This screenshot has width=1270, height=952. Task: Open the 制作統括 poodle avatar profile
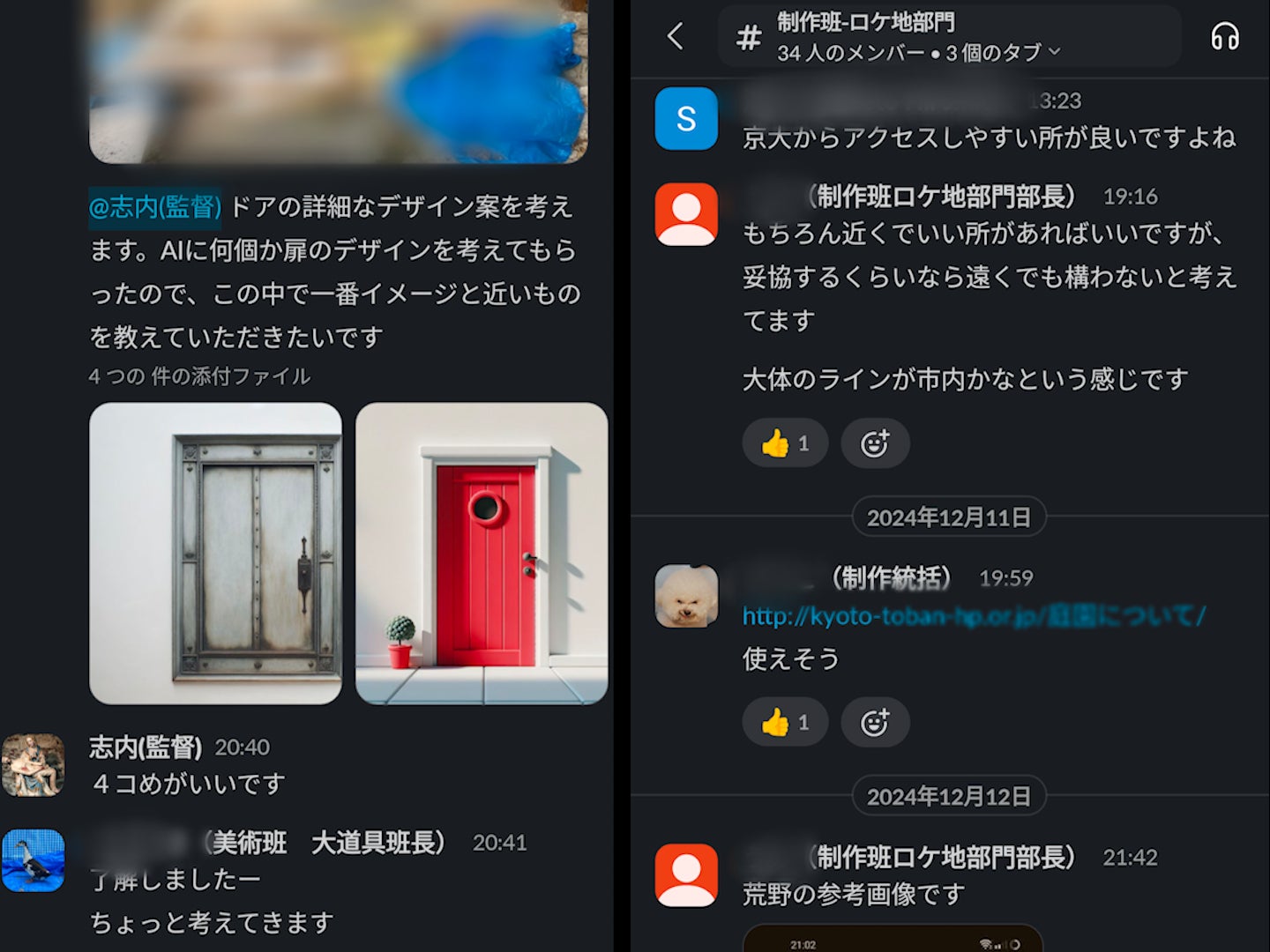tap(686, 597)
